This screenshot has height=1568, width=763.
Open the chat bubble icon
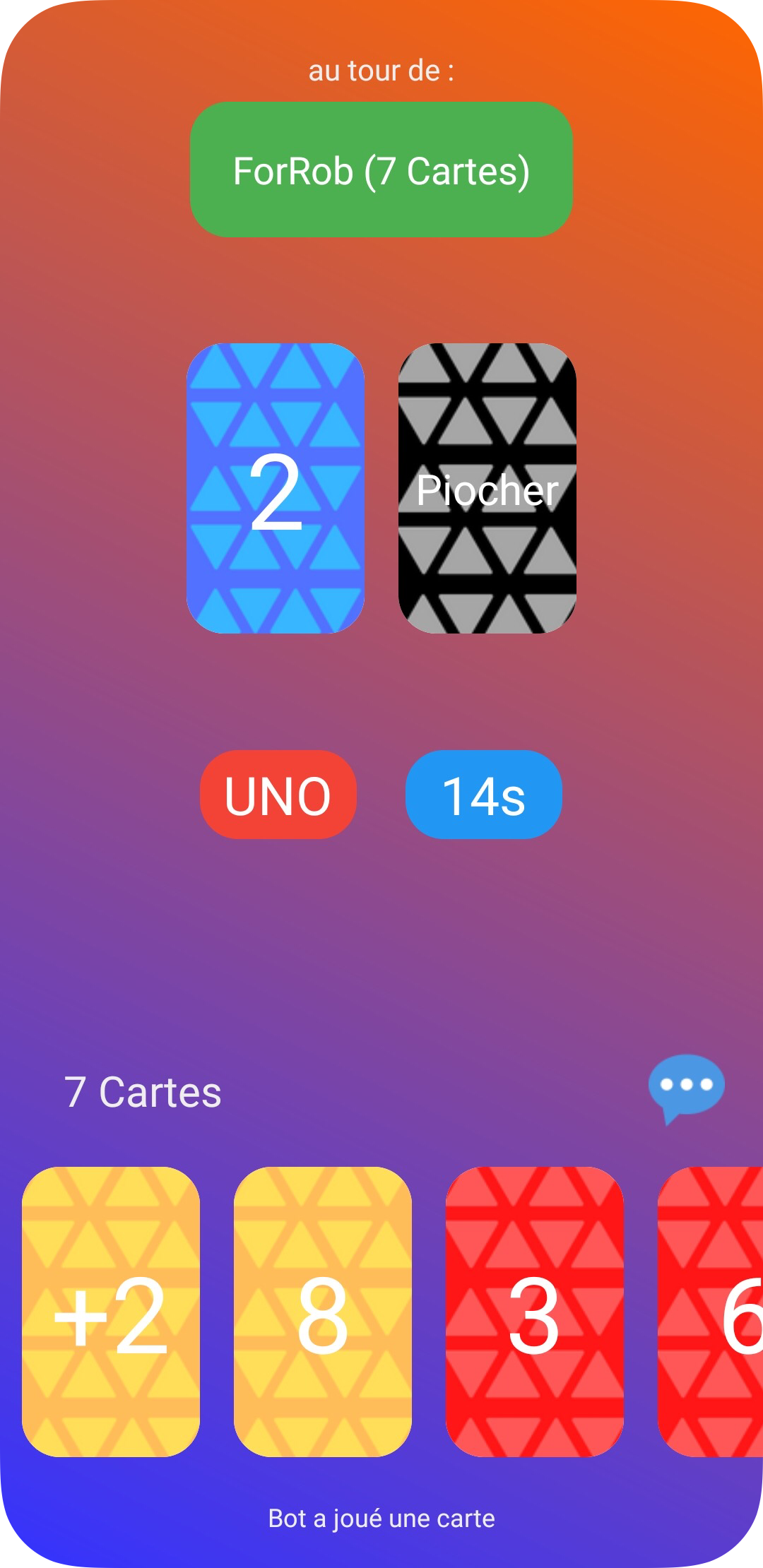[686, 1088]
